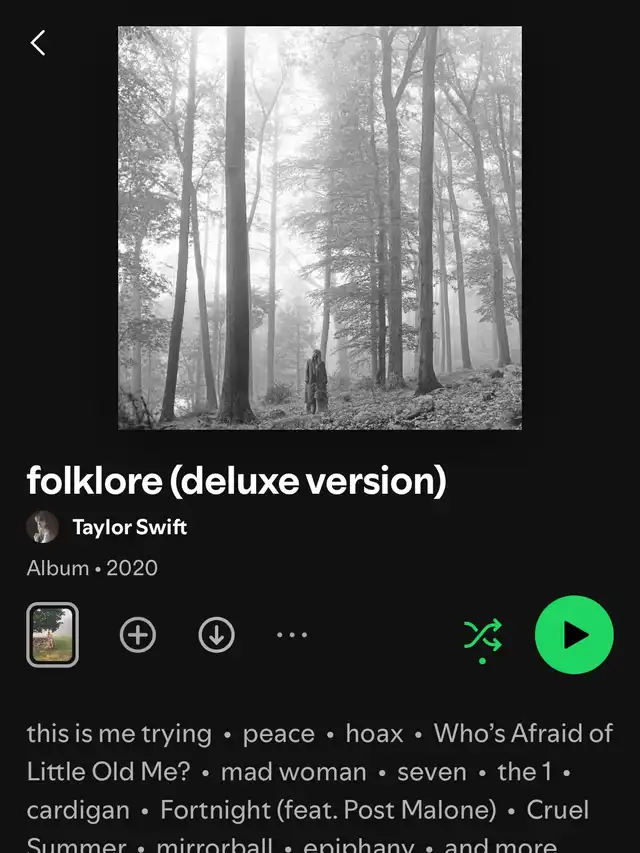The image size is (640, 853).
Task: Go back using the top-left arrow
Action: click(x=38, y=43)
